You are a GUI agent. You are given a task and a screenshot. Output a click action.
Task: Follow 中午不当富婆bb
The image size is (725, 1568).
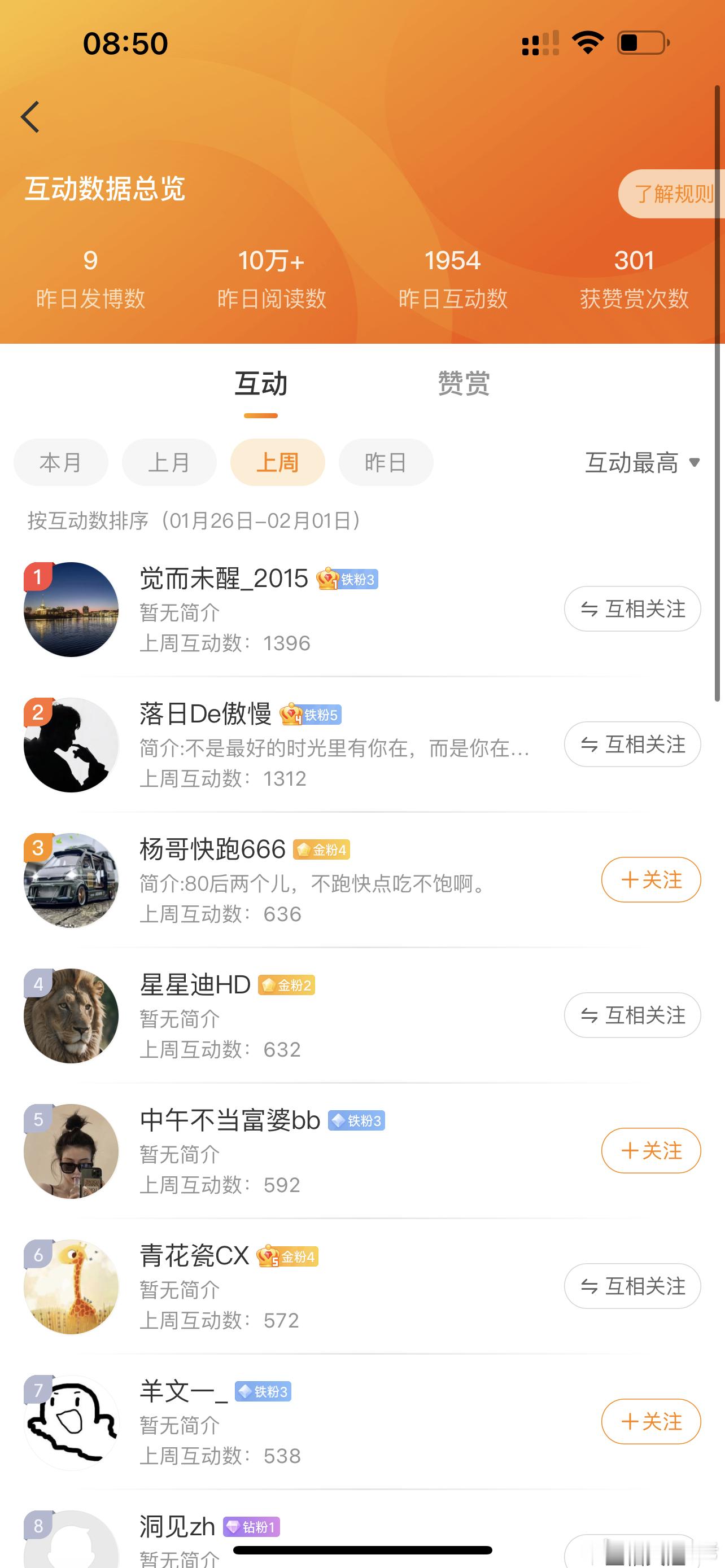[x=650, y=1150]
